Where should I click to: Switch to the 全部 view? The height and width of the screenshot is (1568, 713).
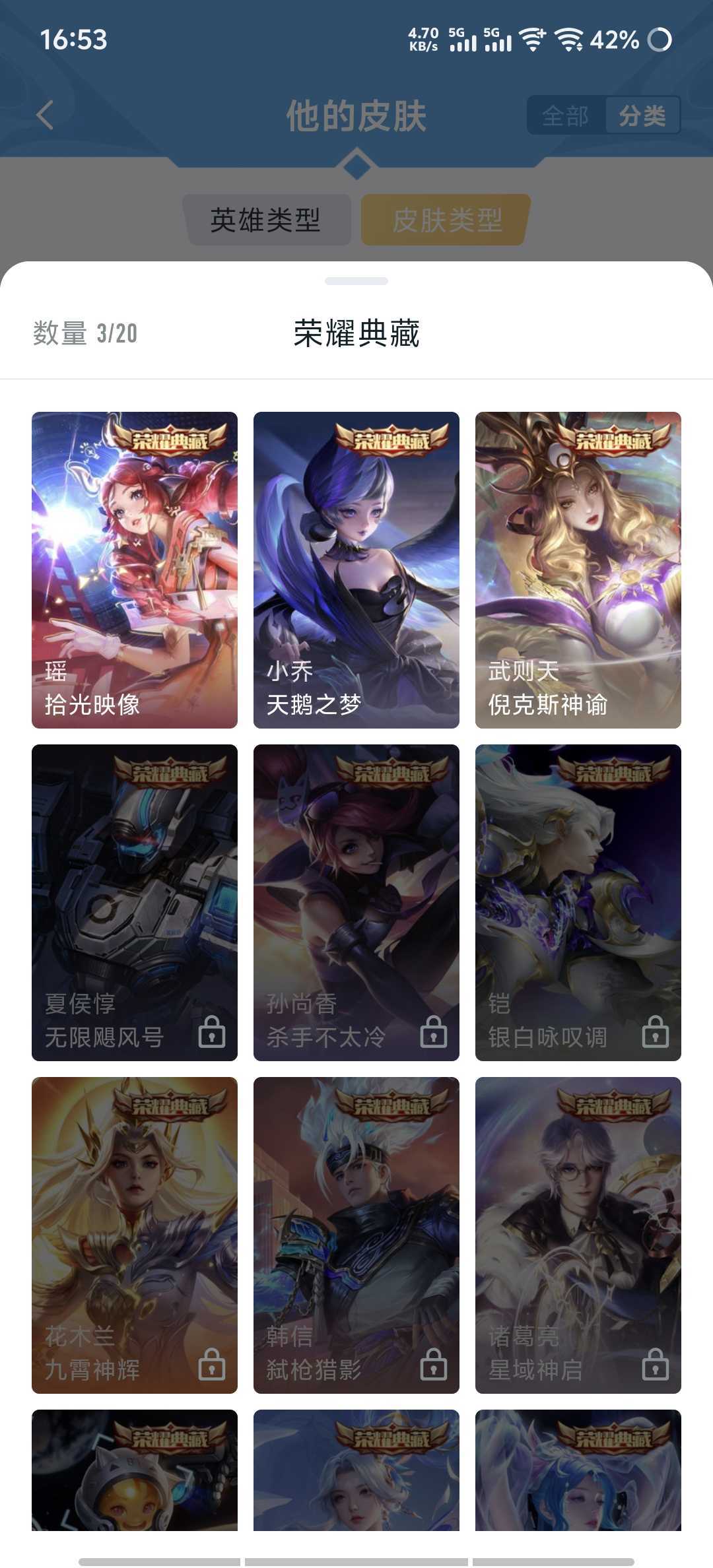(x=566, y=116)
